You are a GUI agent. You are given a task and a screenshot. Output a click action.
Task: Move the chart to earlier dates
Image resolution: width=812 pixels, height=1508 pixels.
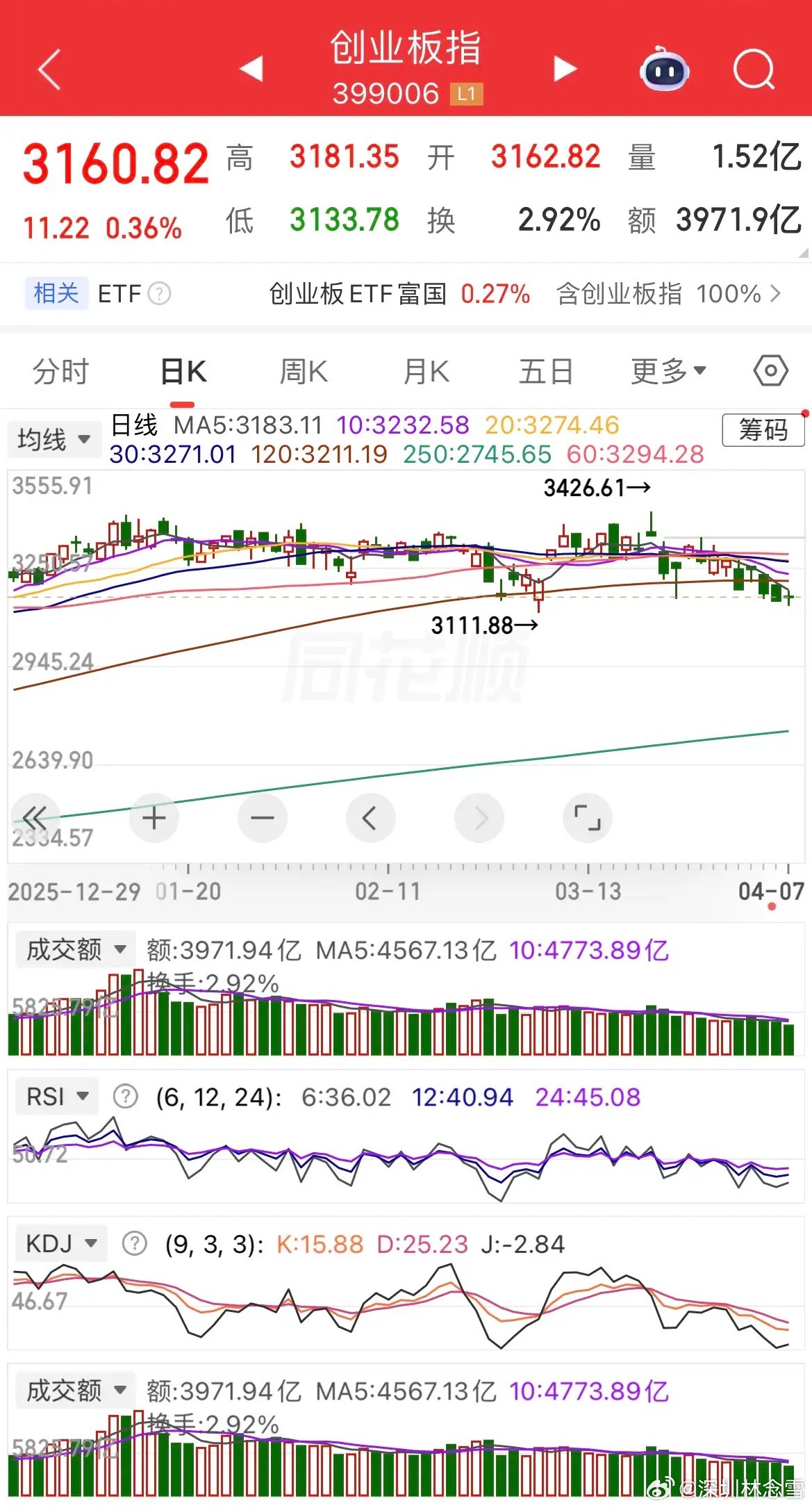[370, 818]
